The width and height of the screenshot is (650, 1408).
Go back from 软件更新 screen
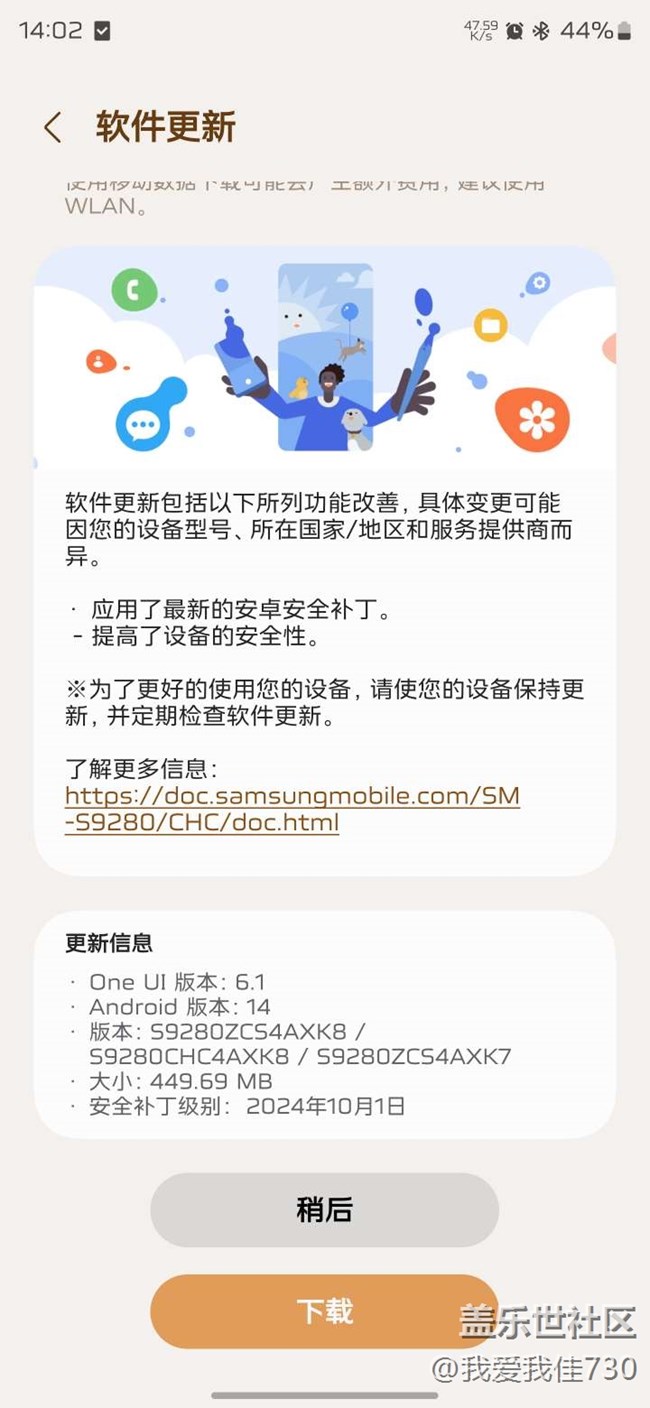pyautogui.click(x=53, y=128)
